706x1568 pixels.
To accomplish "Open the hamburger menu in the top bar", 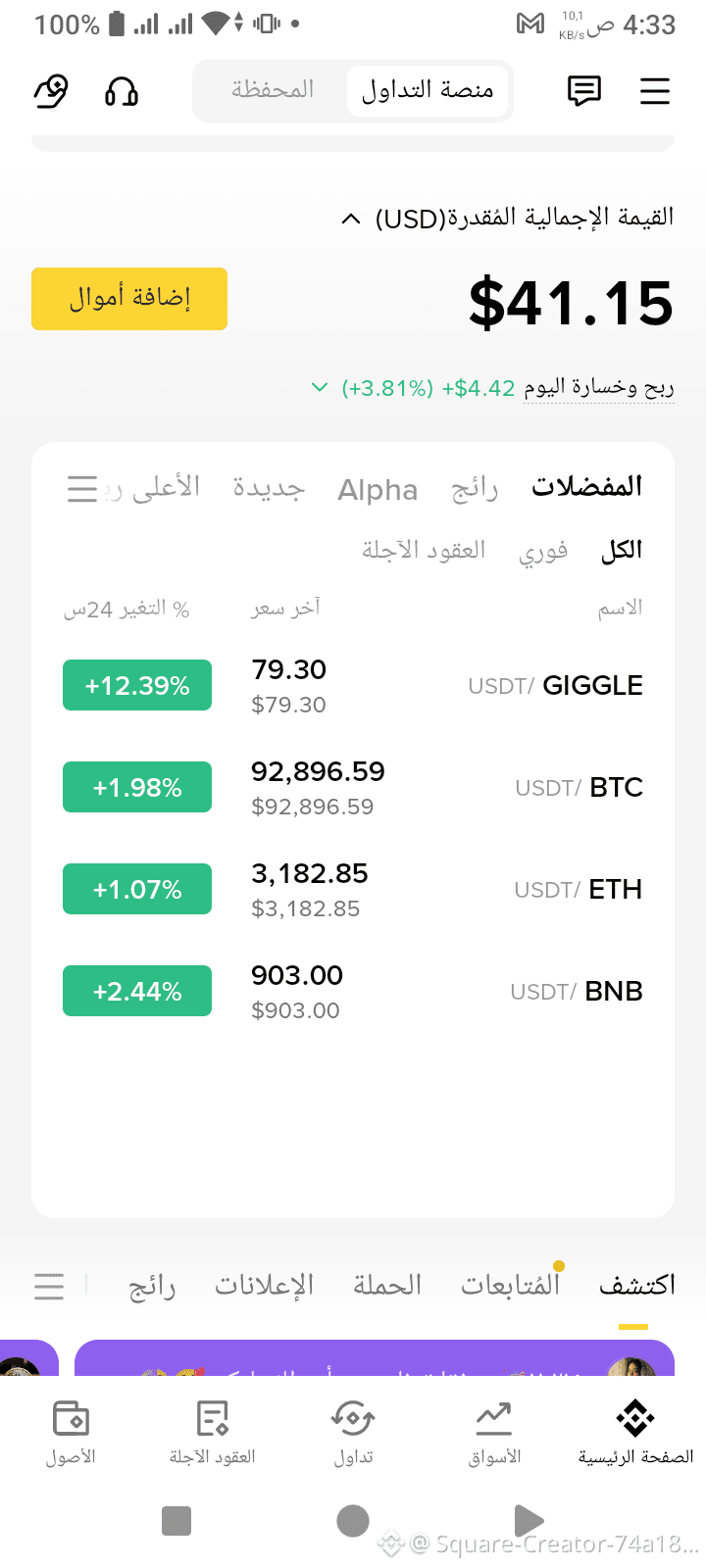I will [655, 91].
